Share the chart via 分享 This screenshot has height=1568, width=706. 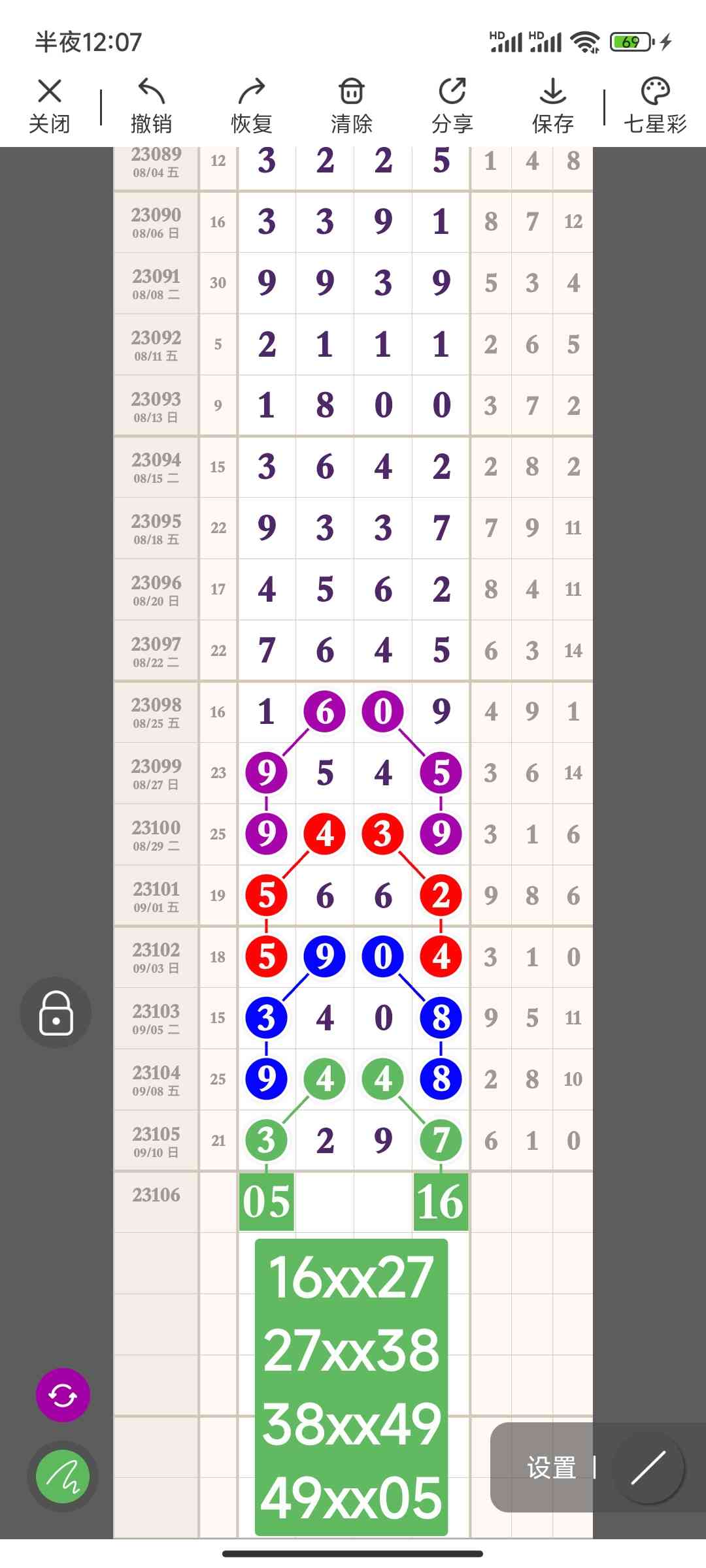(452, 106)
